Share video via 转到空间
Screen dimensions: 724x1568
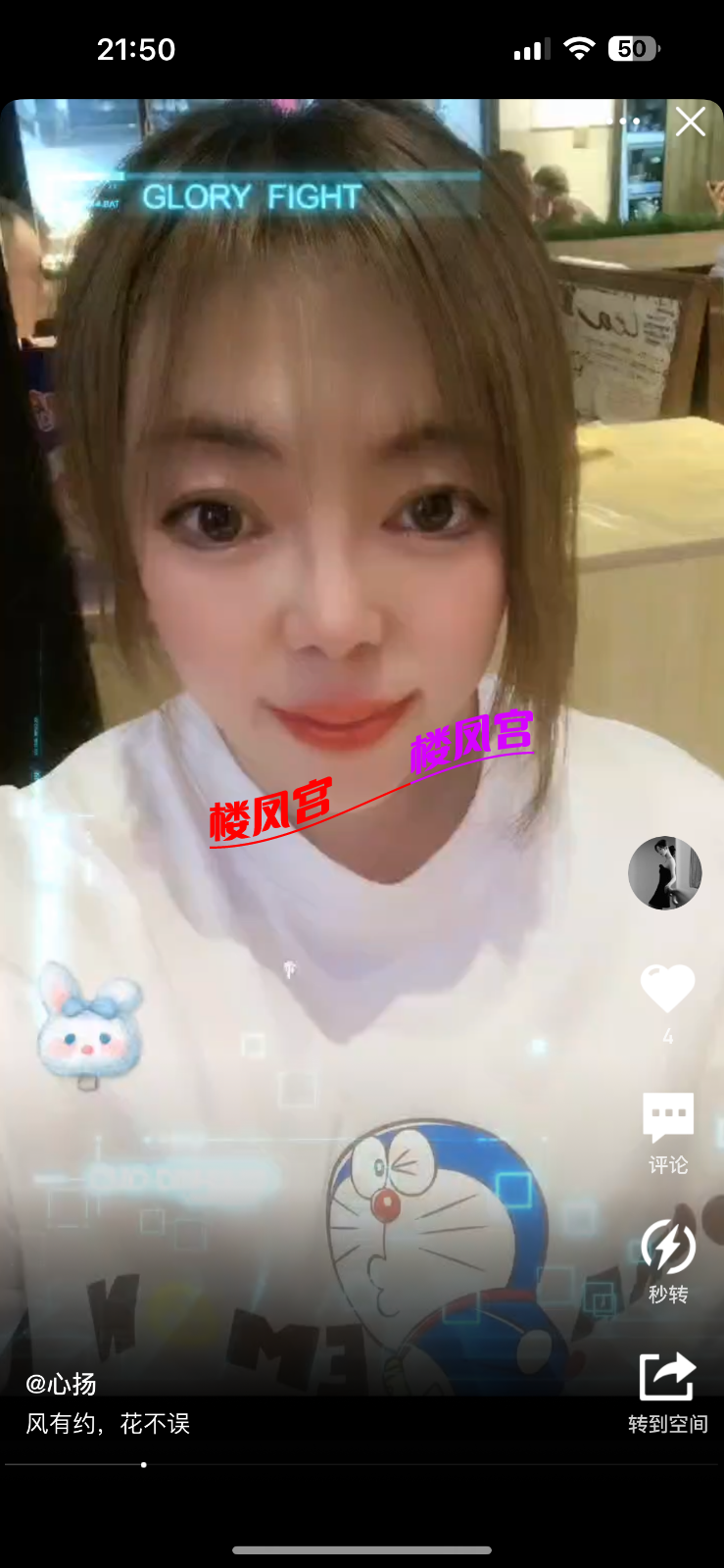coord(667,1377)
